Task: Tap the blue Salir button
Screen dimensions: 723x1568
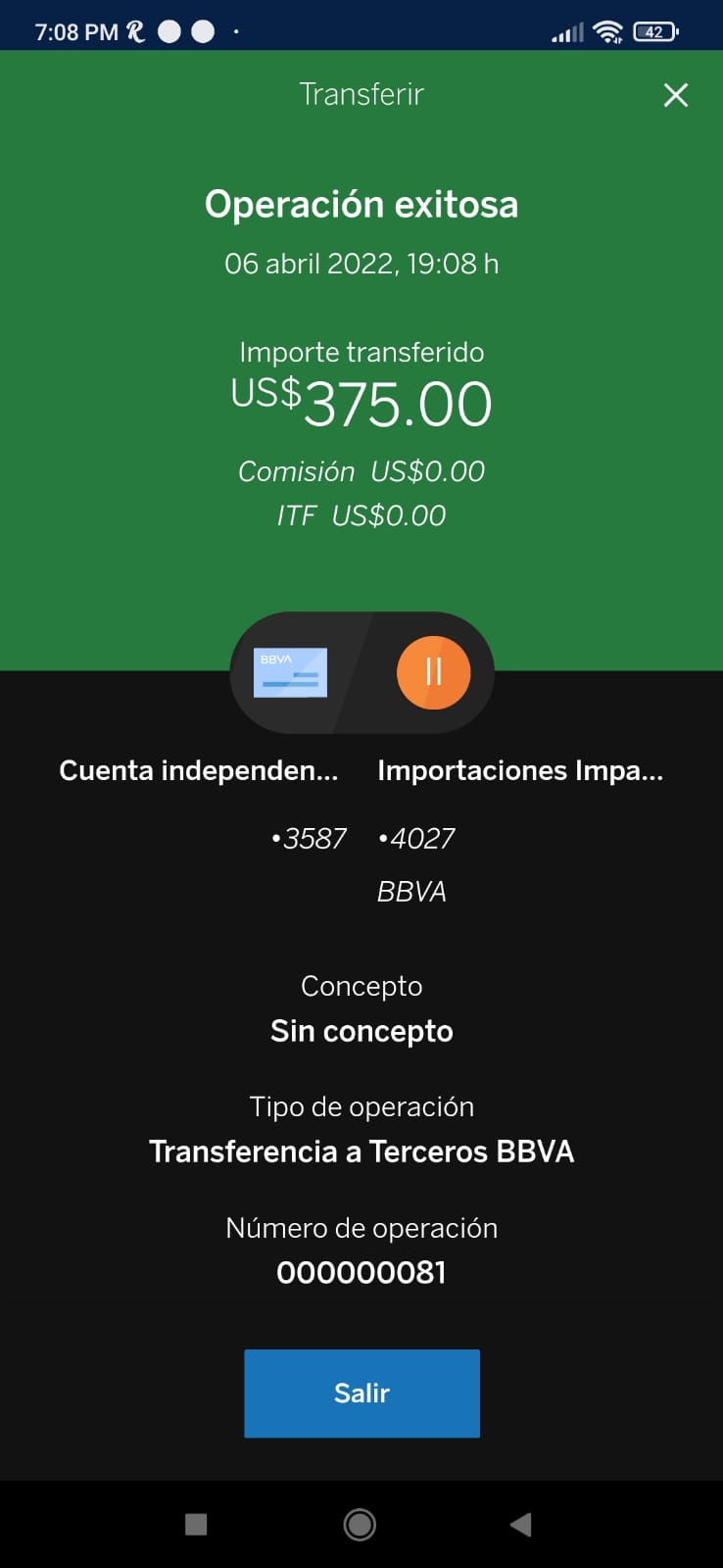Action: click(361, 1393)
